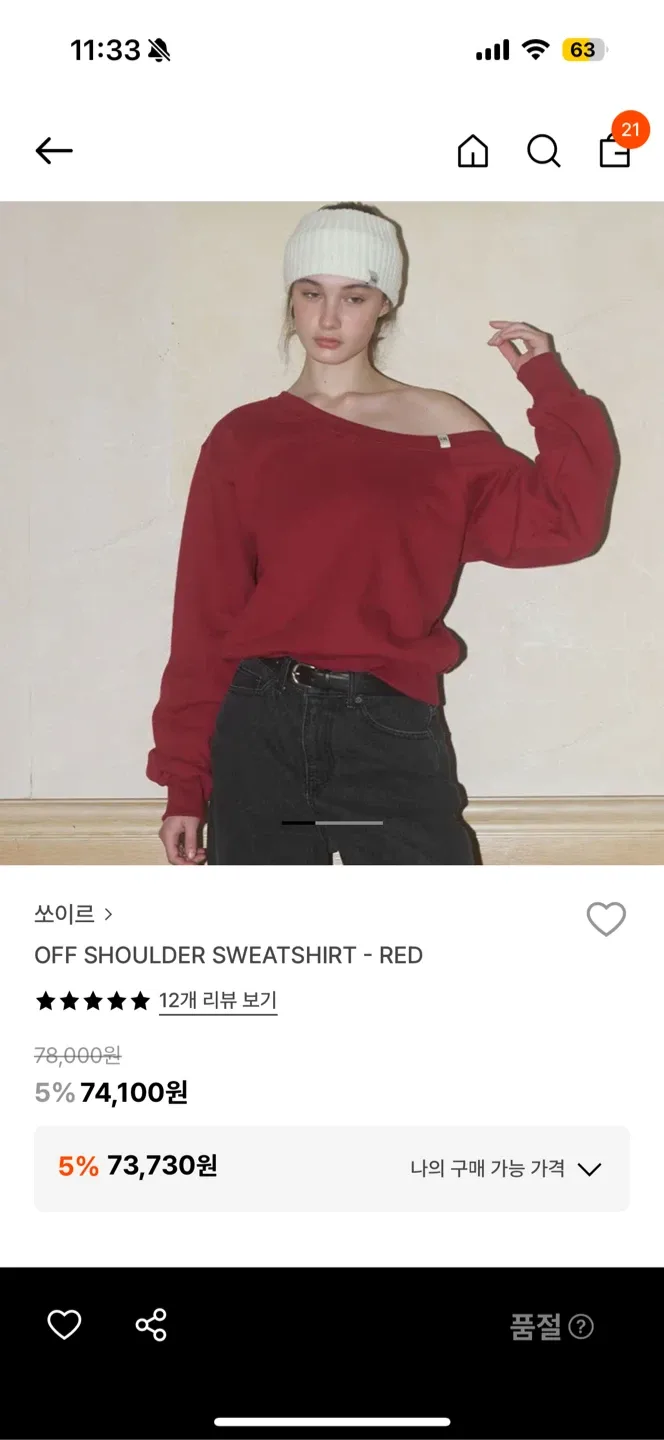The height and width of the screenshot is (1440, 664).
Task: Tap the 품절 sold-out help icon
Action: pos(581,1327)
